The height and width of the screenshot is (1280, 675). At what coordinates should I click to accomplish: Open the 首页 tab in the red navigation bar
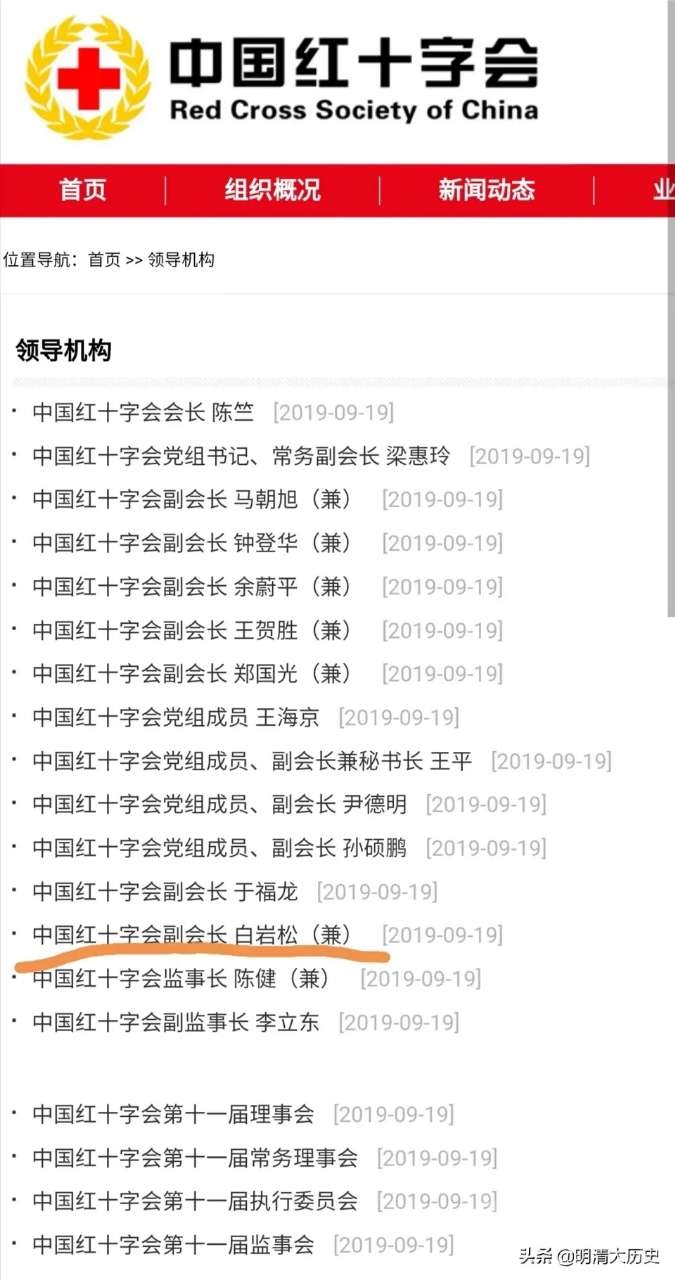click(x=83, y=190)
